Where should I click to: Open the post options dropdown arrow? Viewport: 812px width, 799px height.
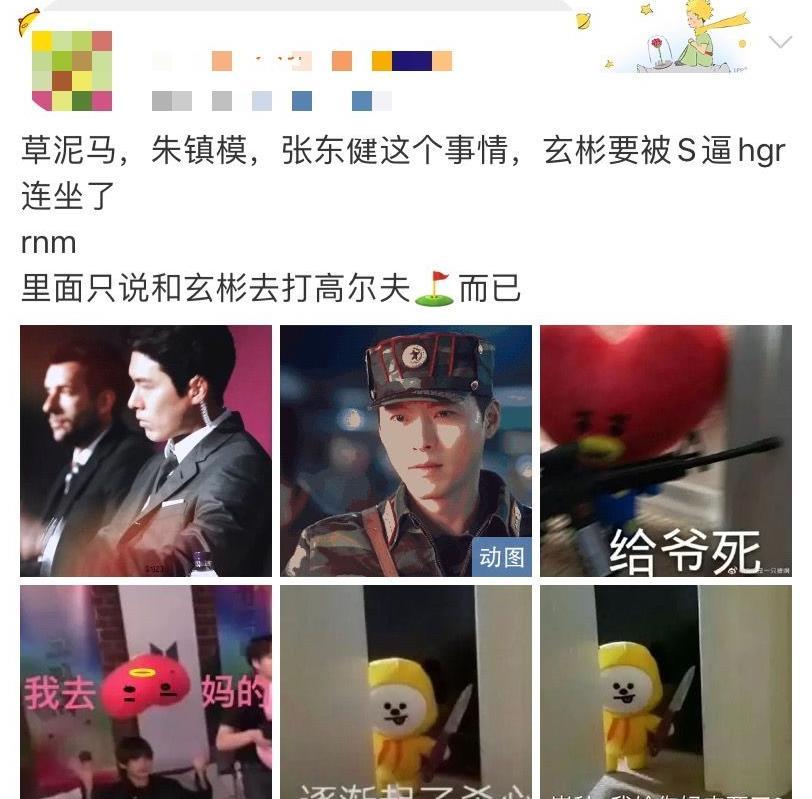(x=780, y=42)
